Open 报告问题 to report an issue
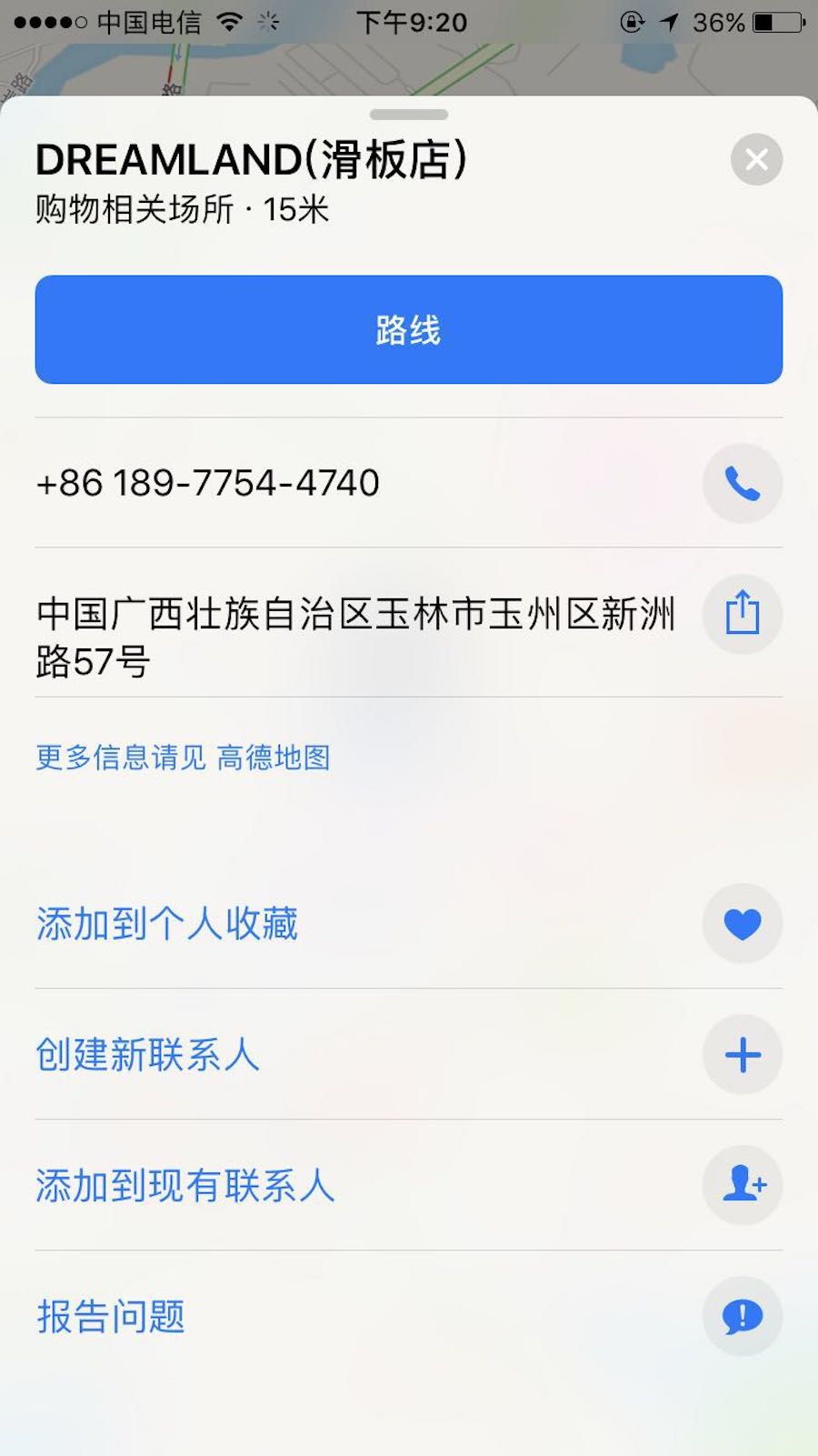The image size is (818, 1456). pos(111,1316)
